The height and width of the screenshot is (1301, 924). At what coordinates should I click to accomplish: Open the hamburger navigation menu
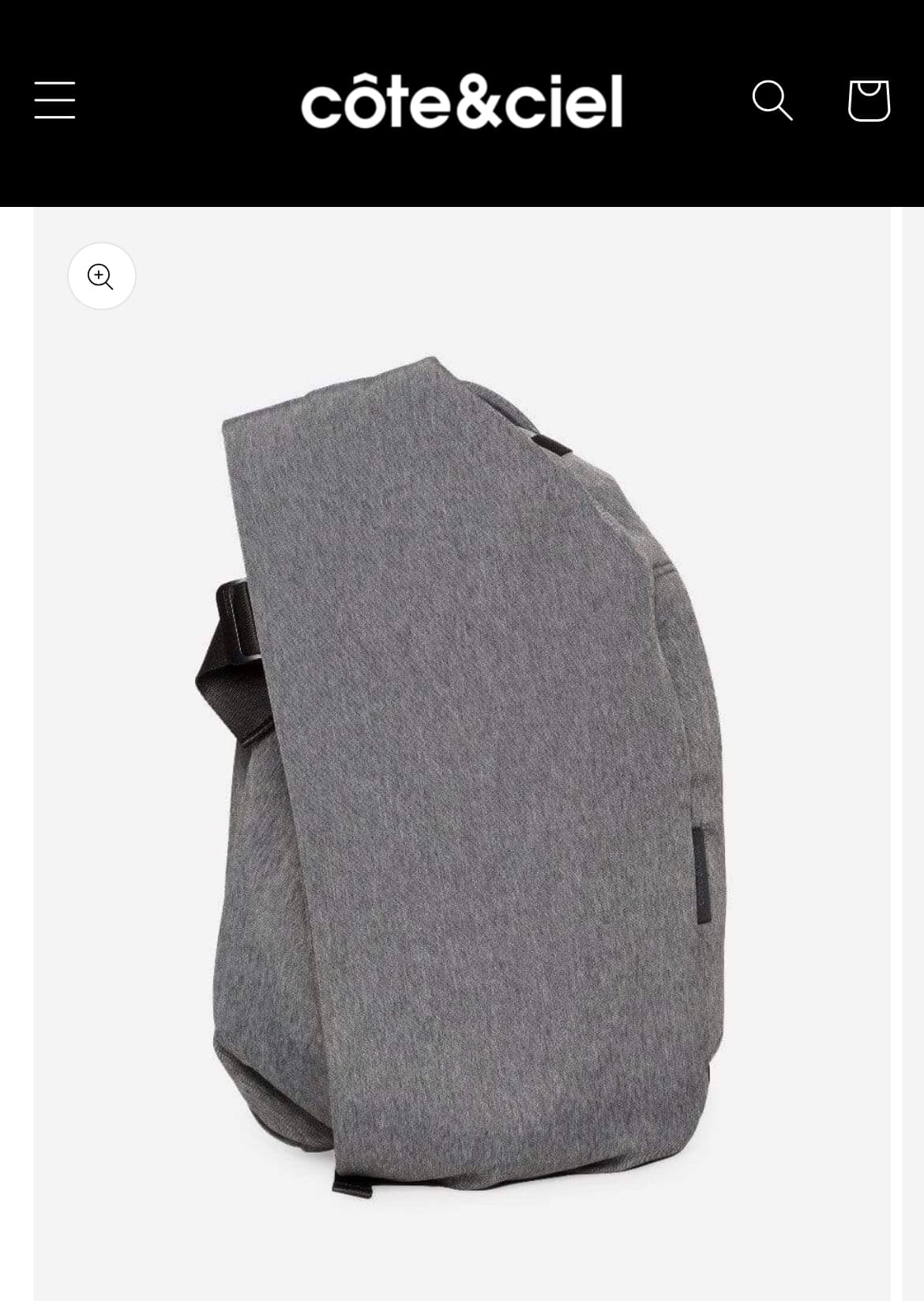pos(54,100)
